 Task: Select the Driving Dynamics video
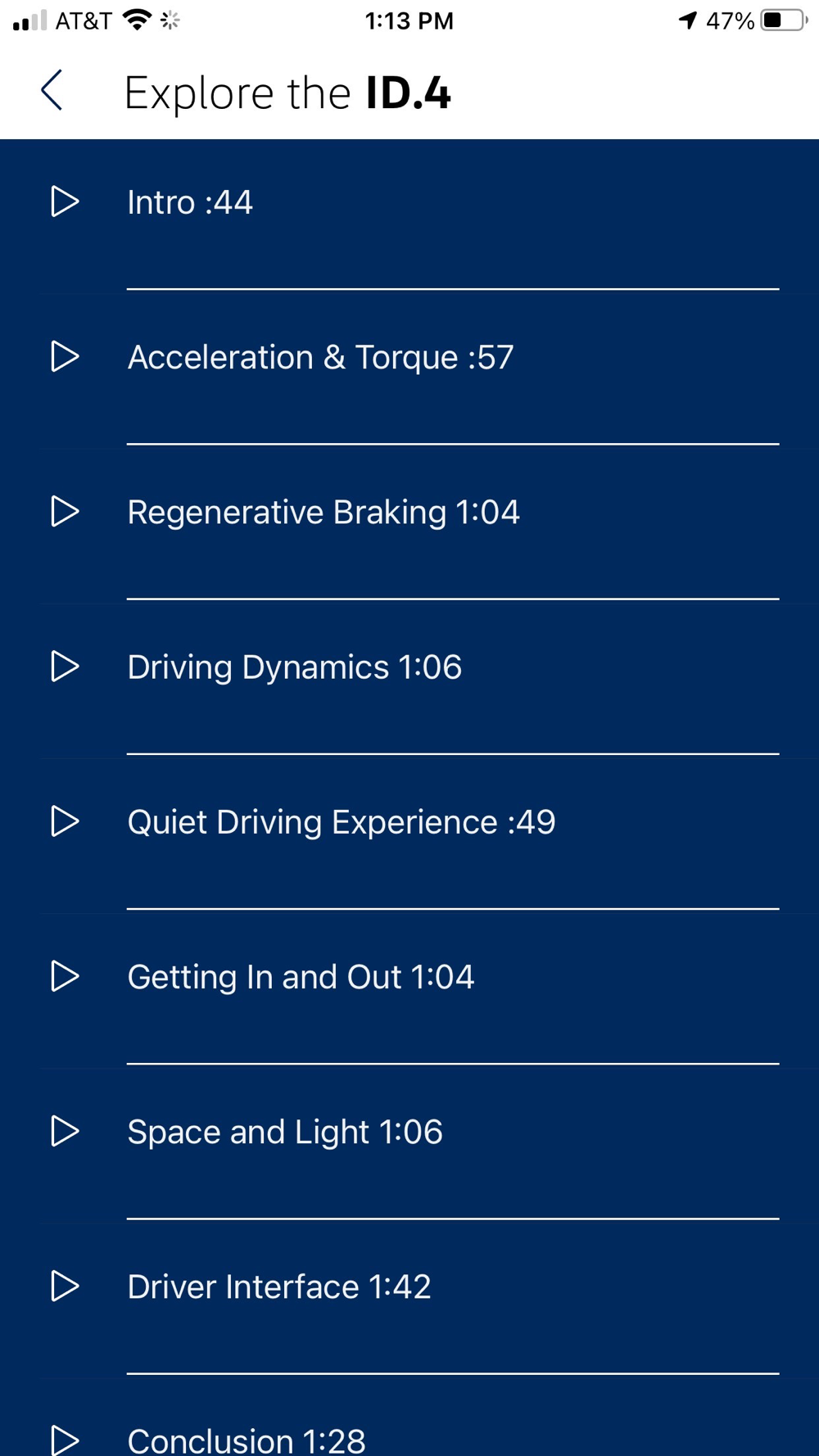pos(409,681)
